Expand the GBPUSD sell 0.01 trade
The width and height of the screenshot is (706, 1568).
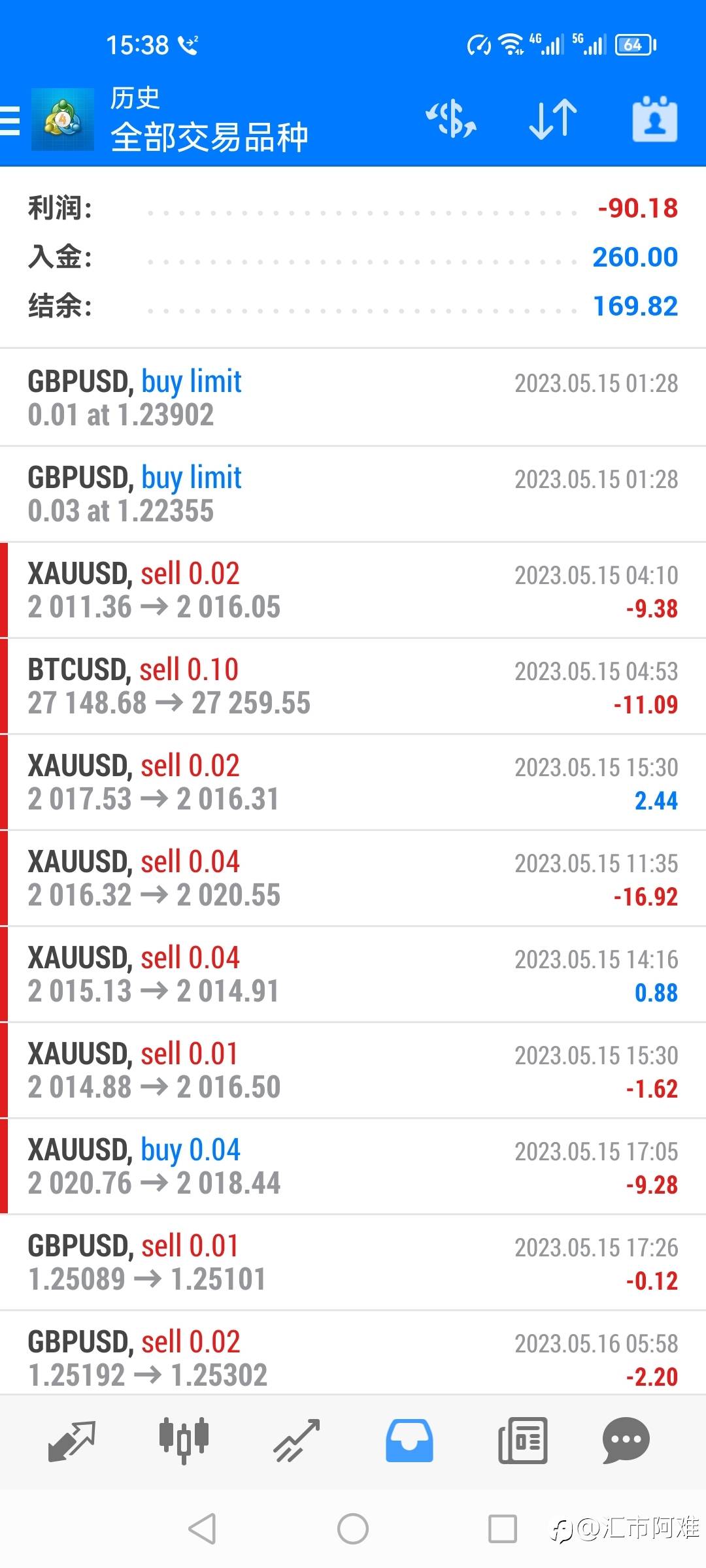pyautogui.click(x=353, y=1262)
